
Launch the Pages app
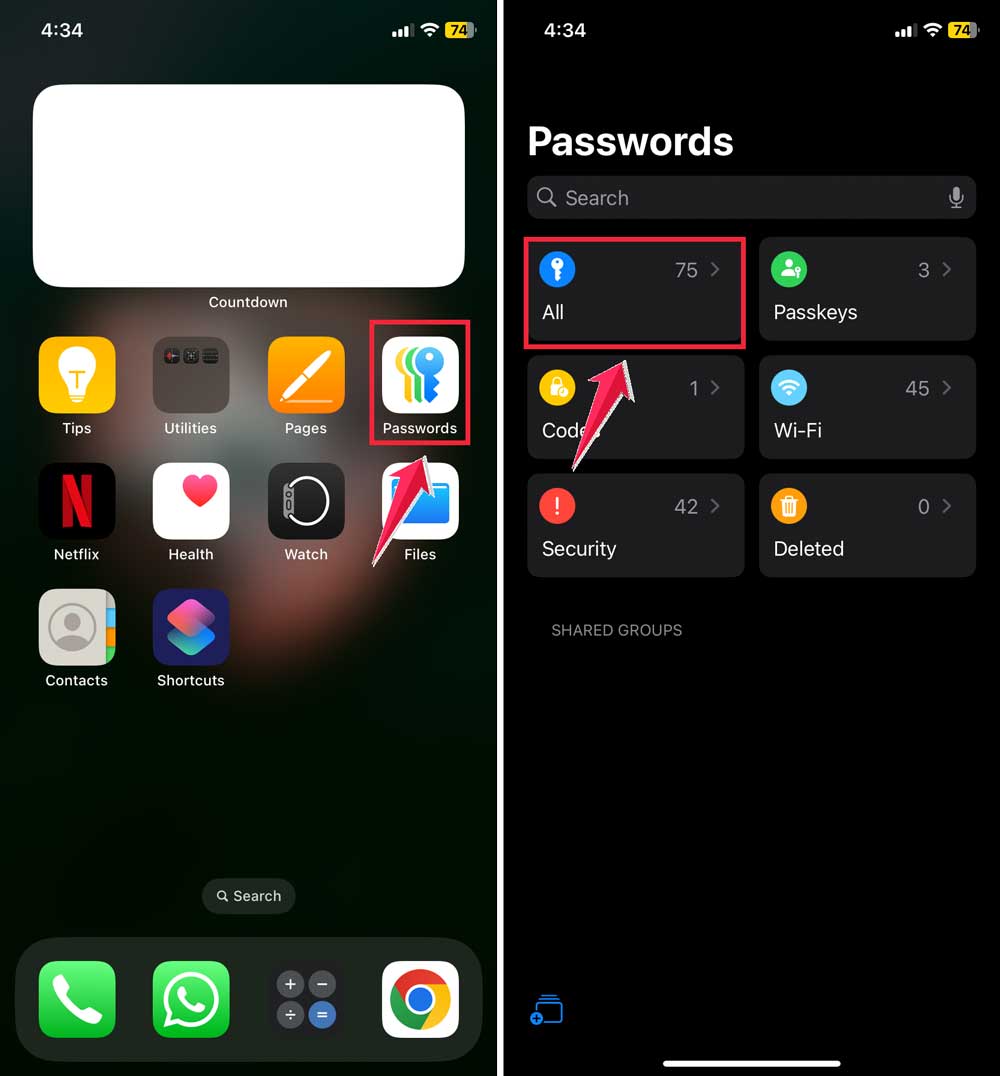(x=306, y=375)
